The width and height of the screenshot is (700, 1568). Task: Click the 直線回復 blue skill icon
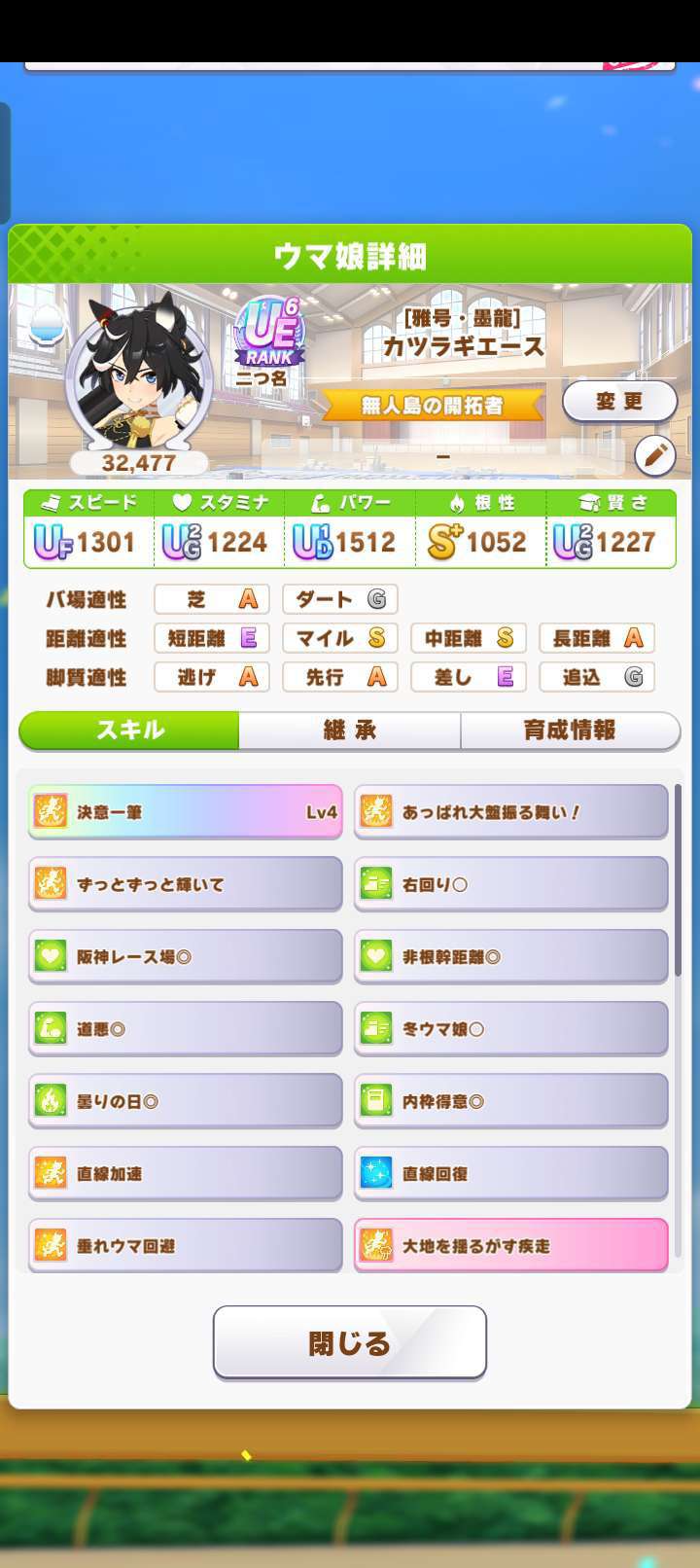tap(379, 1173)
